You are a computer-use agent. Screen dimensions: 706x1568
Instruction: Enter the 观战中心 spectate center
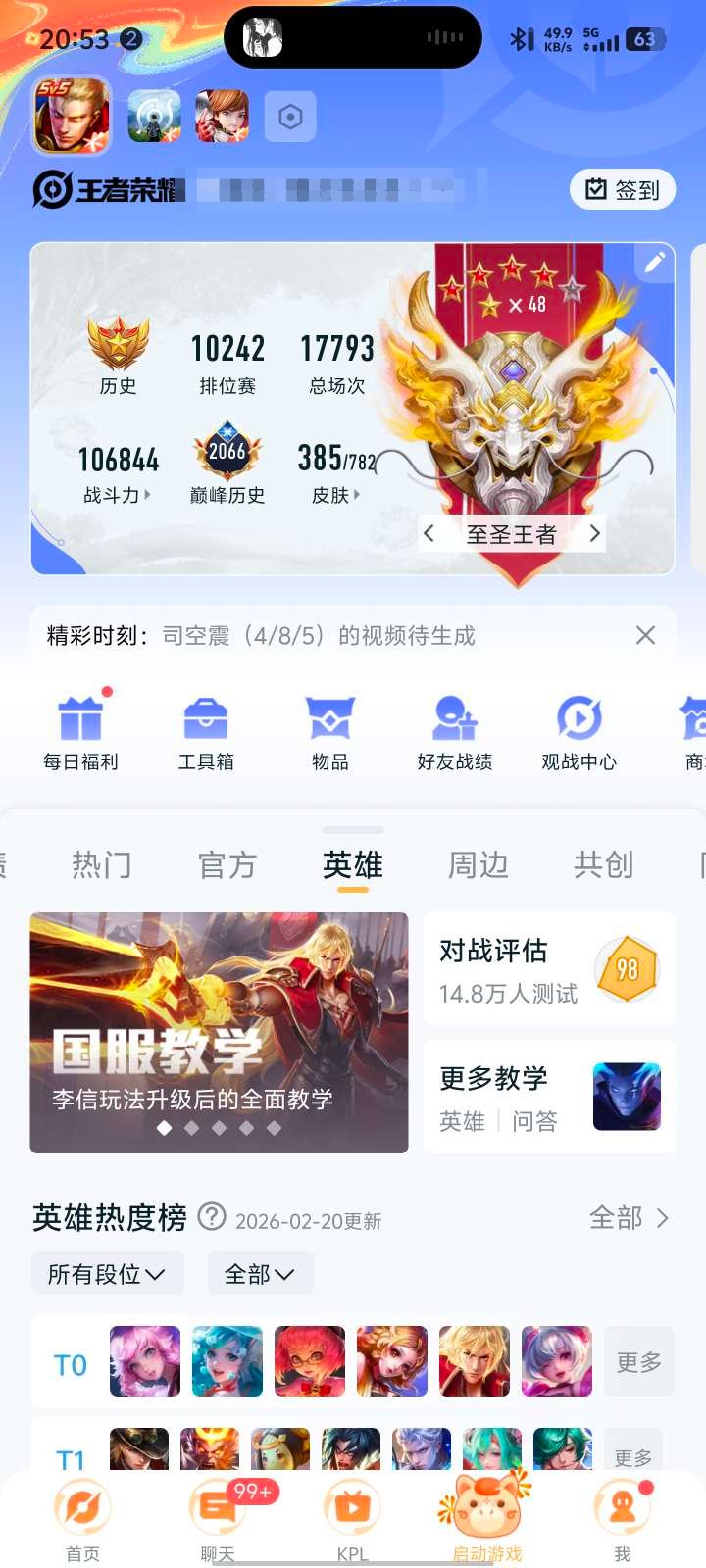click(578, 730)
